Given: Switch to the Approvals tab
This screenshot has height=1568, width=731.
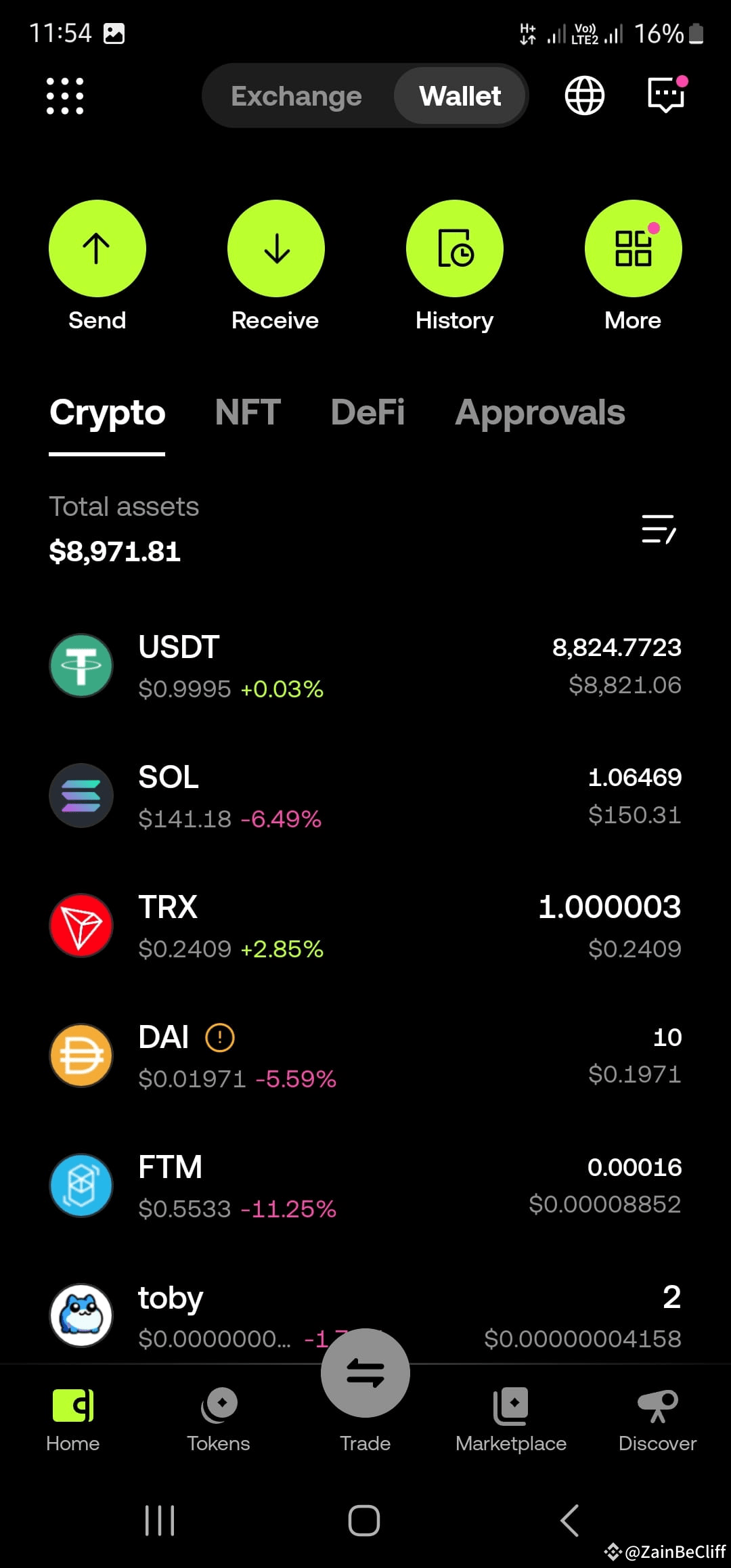Looking at the screenshot, I should coord(540,412).
